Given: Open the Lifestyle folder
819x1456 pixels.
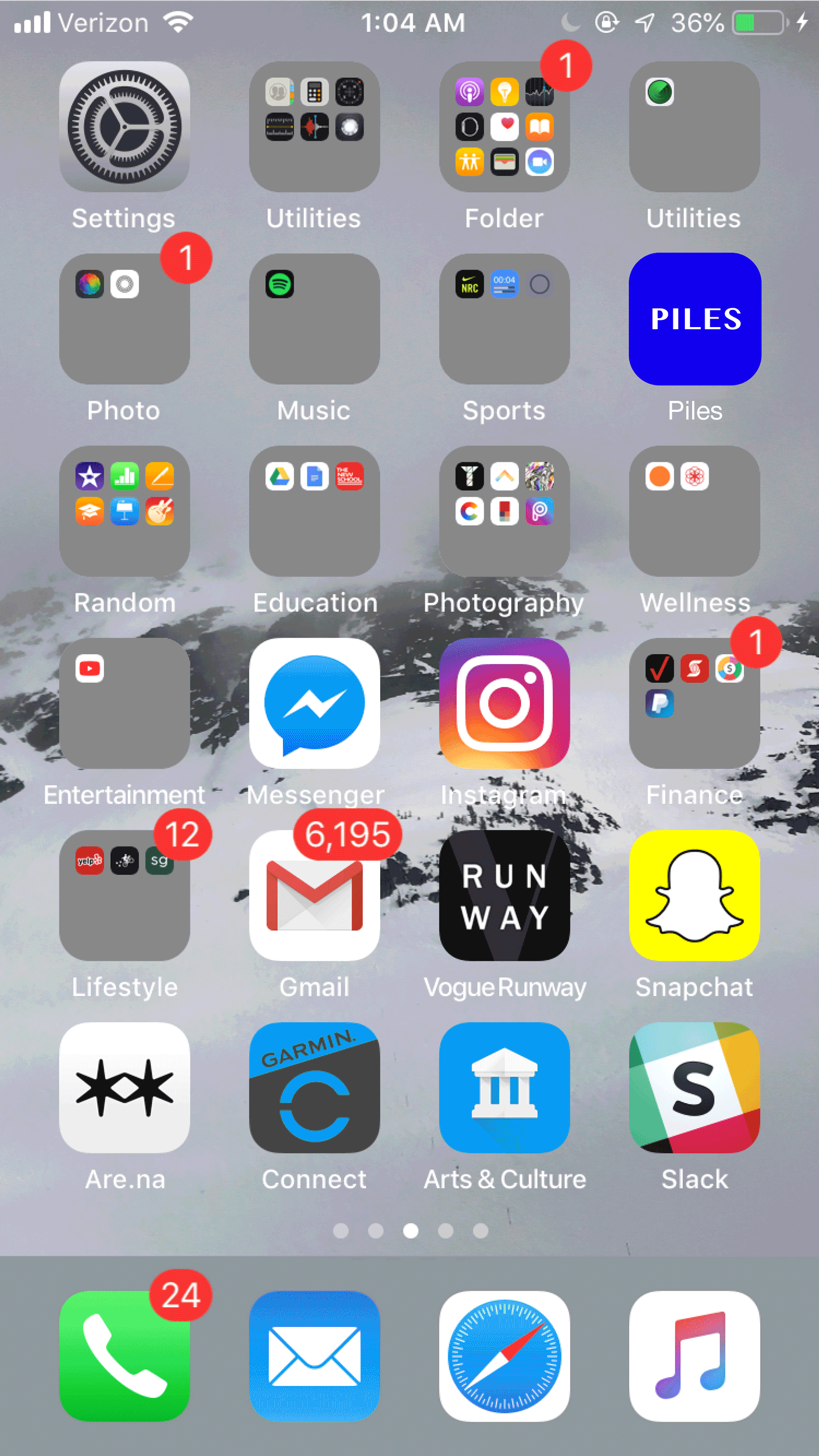Looking at the screenshot, I should [x=124, y=895].
